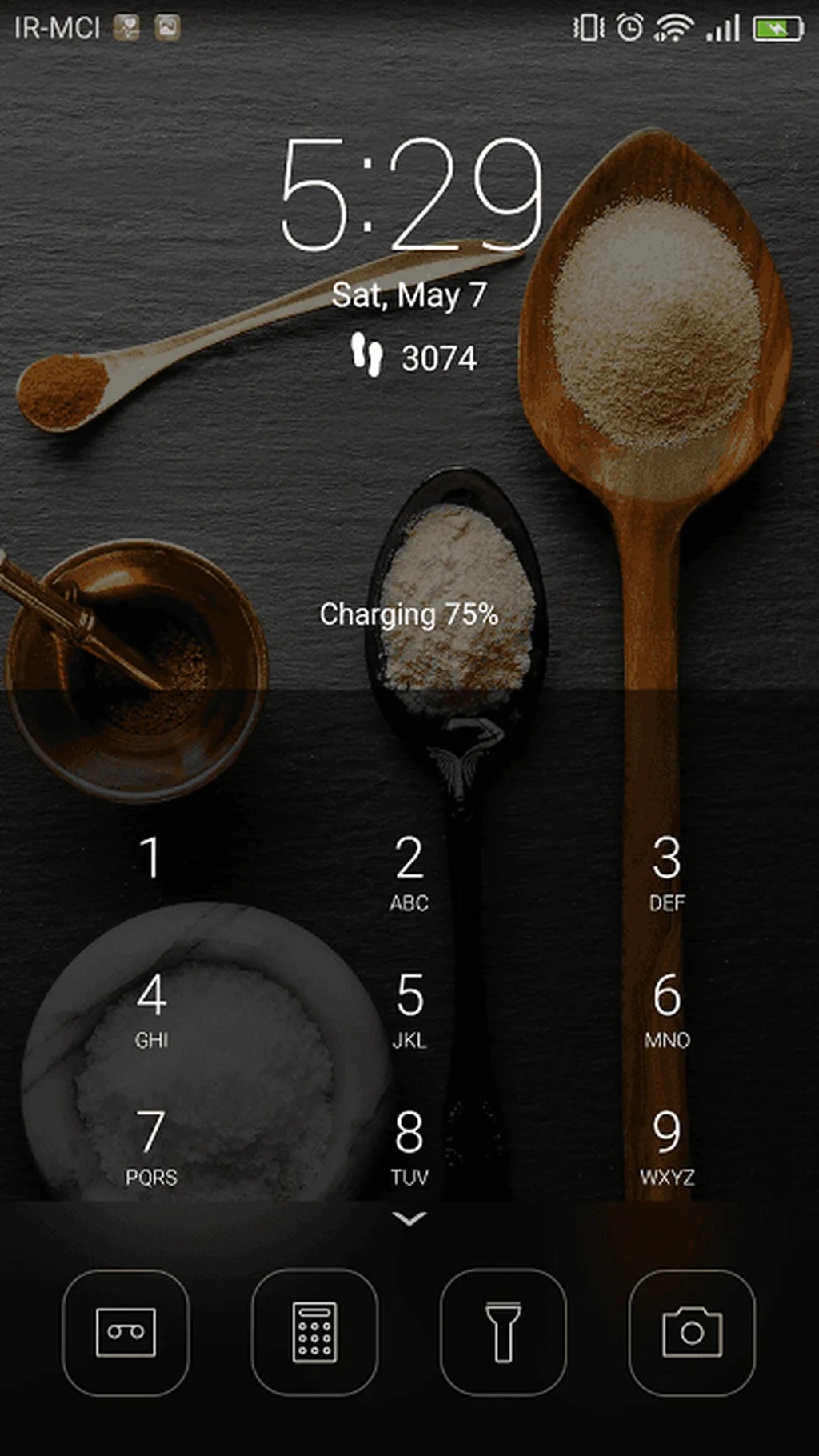Tap the 2 ABC key
819x1456 pixels.
(x=409, y=872)
